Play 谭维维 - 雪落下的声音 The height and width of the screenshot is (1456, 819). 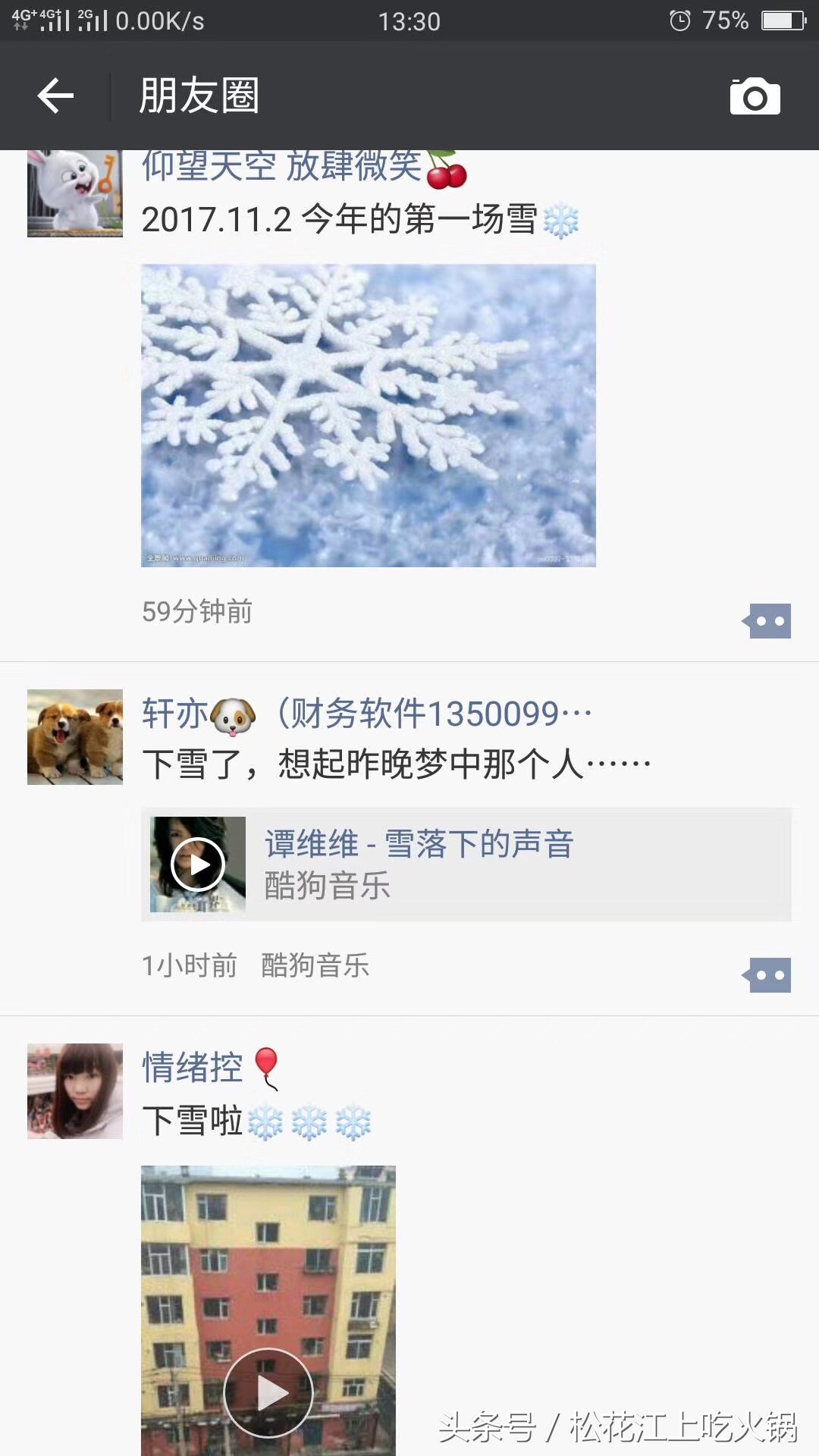click(x=198, y=864)
